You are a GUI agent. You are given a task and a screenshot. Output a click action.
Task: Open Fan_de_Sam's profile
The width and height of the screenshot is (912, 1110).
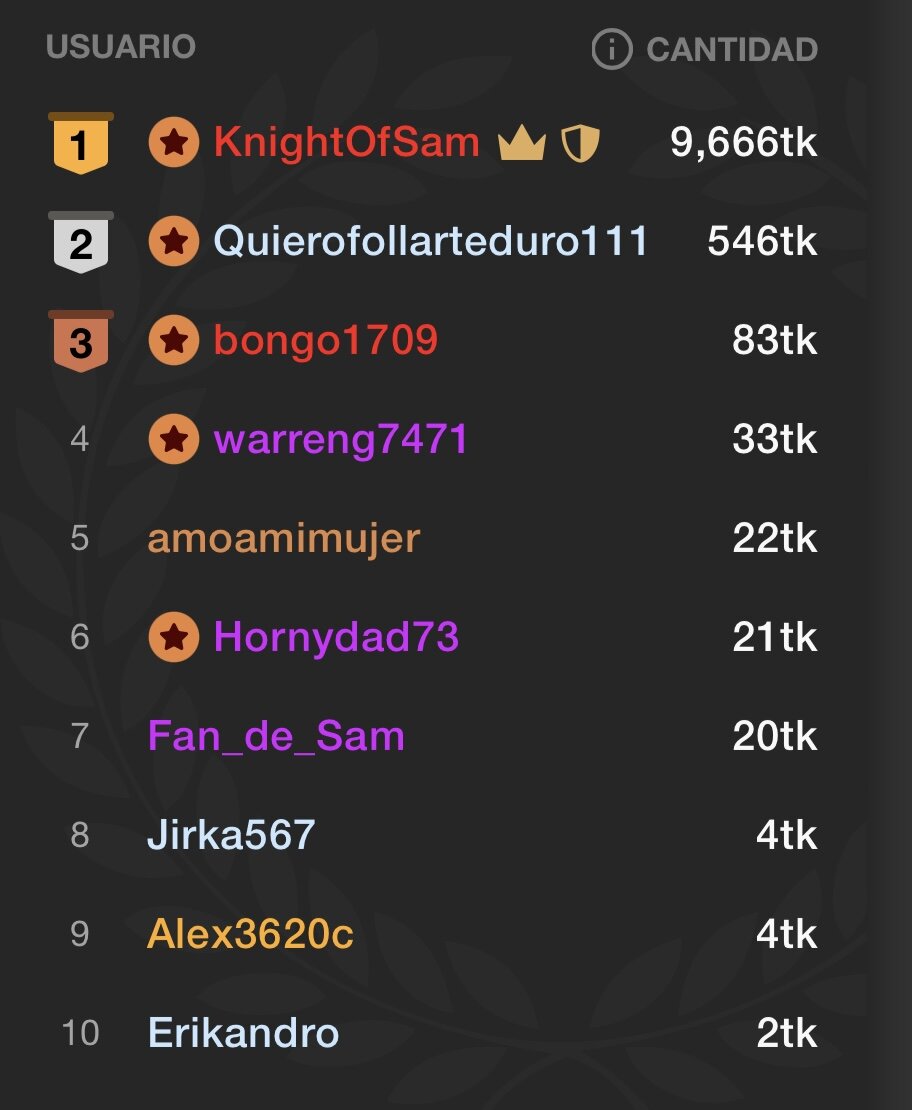click(x=276, y=737)
